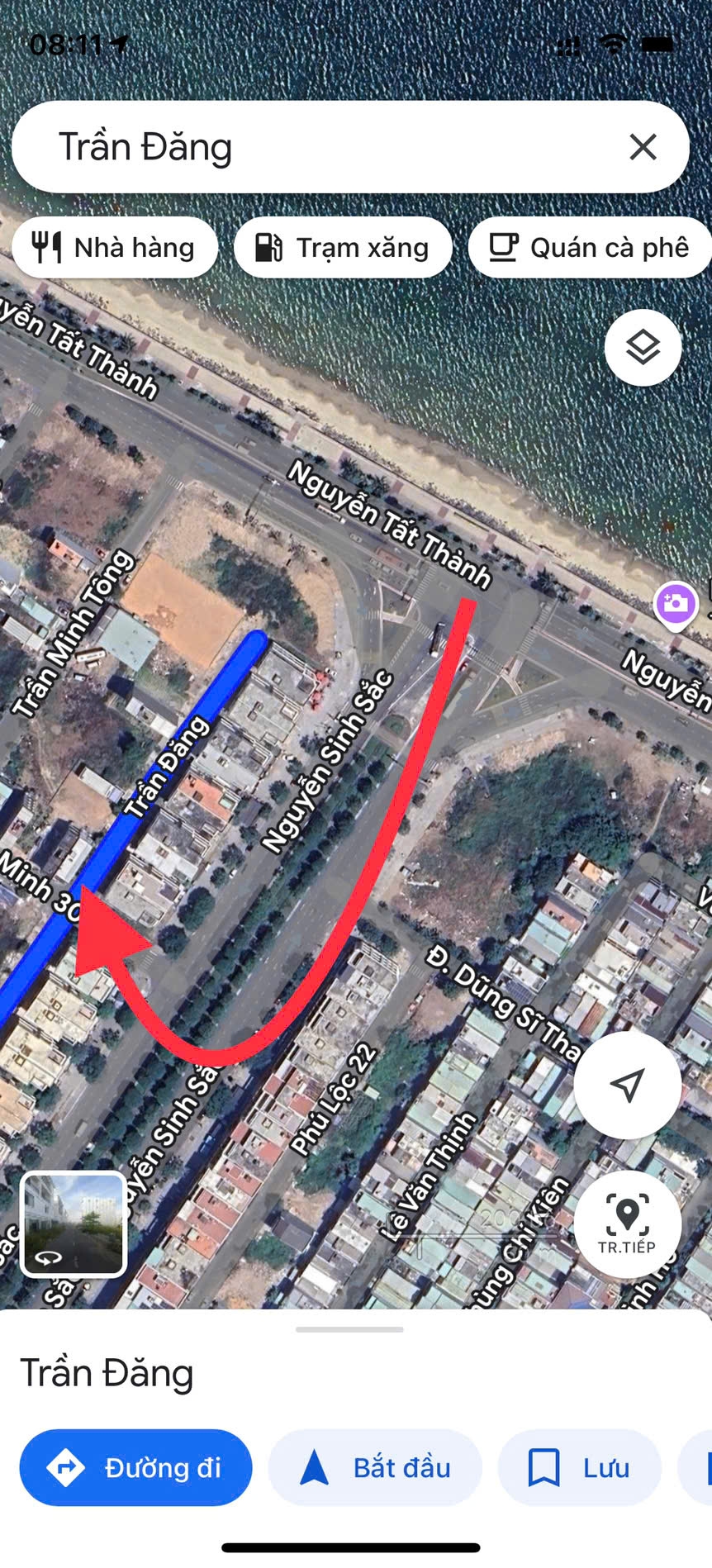
Task: Start navigation with Bắt đầu
Action: click(x=375, y=1467)
